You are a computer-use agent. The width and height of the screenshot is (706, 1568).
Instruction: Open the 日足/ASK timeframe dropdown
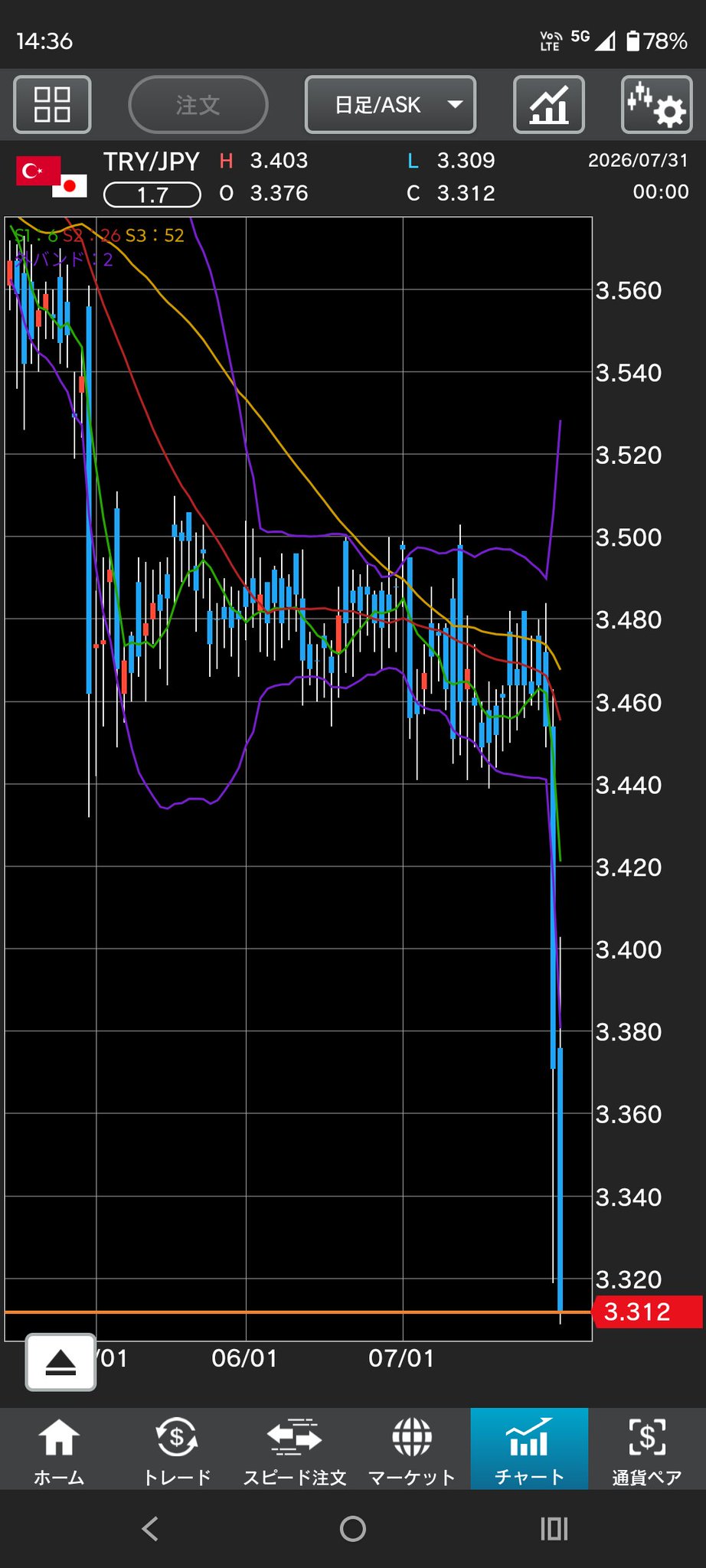(391, 105)
